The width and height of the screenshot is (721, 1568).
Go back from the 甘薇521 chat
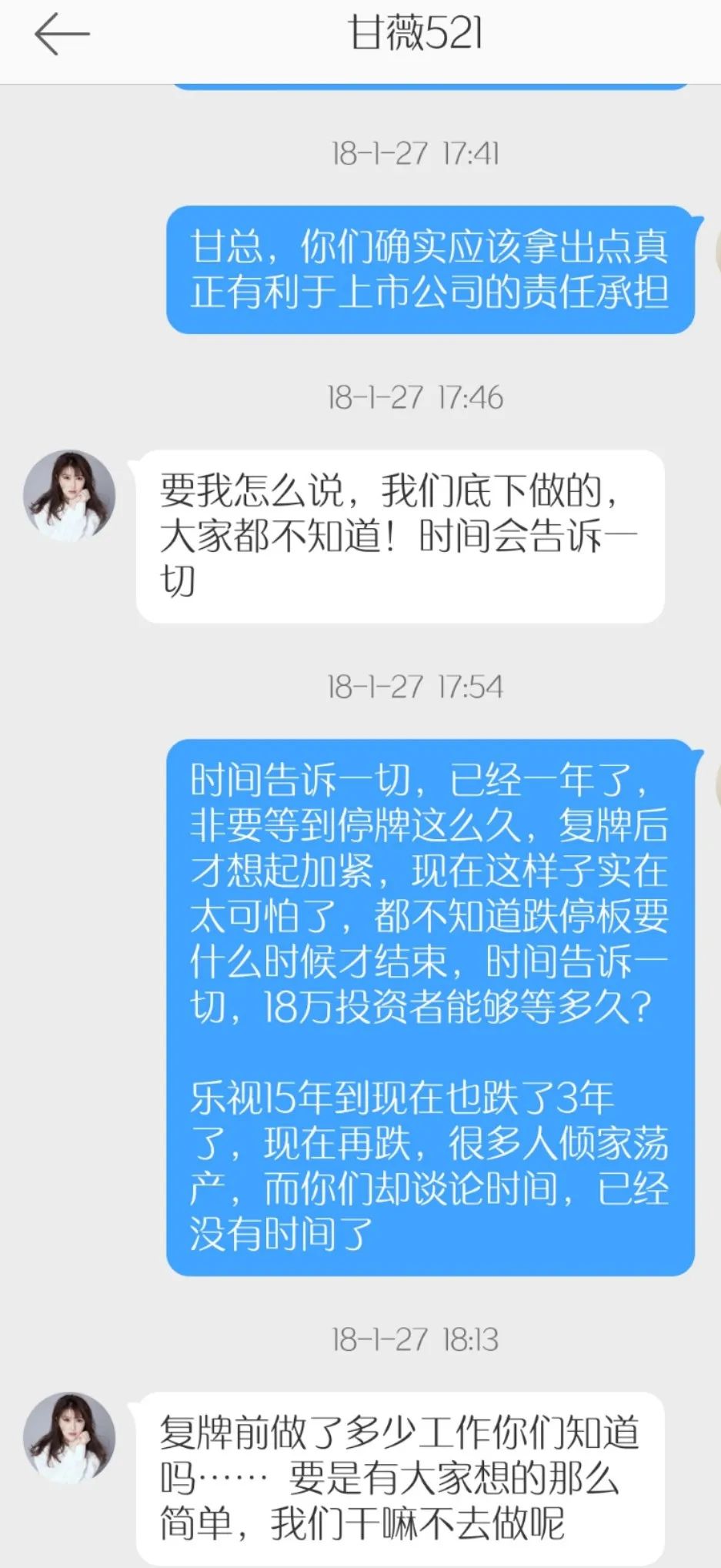tap(62, 35)
